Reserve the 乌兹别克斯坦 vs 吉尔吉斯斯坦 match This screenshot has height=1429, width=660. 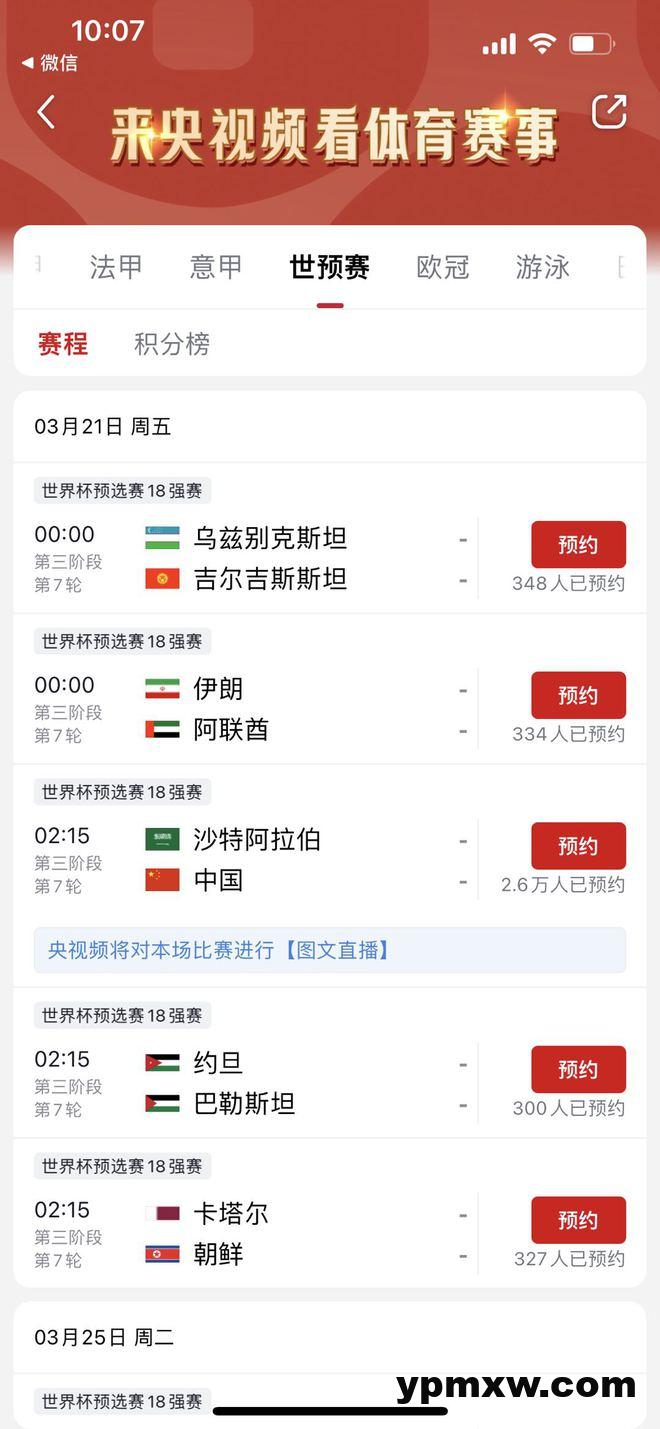(578, 545)
